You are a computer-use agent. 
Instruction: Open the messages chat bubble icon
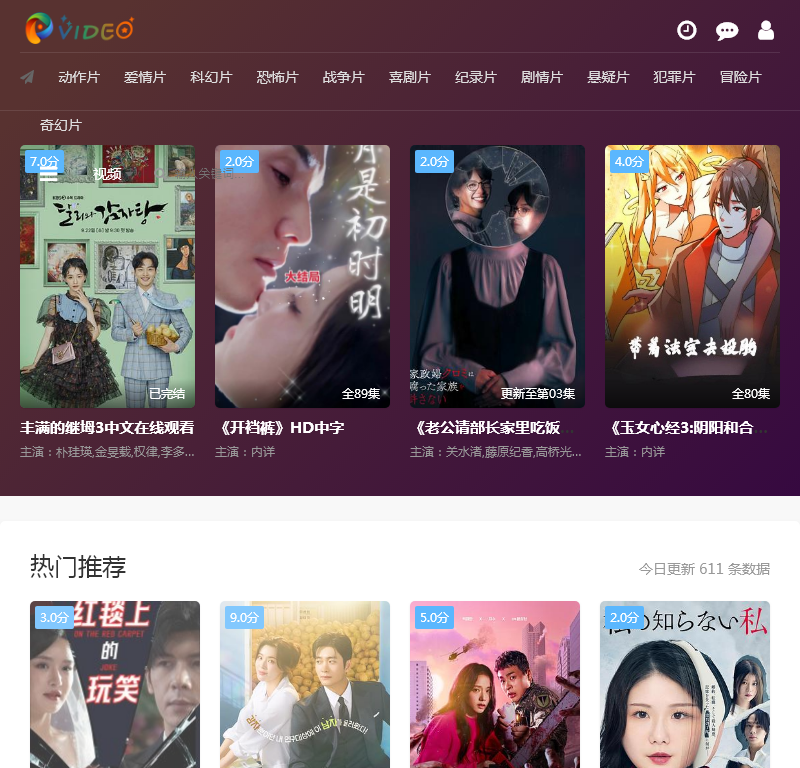pyautogui.click(x=727, y=31)
